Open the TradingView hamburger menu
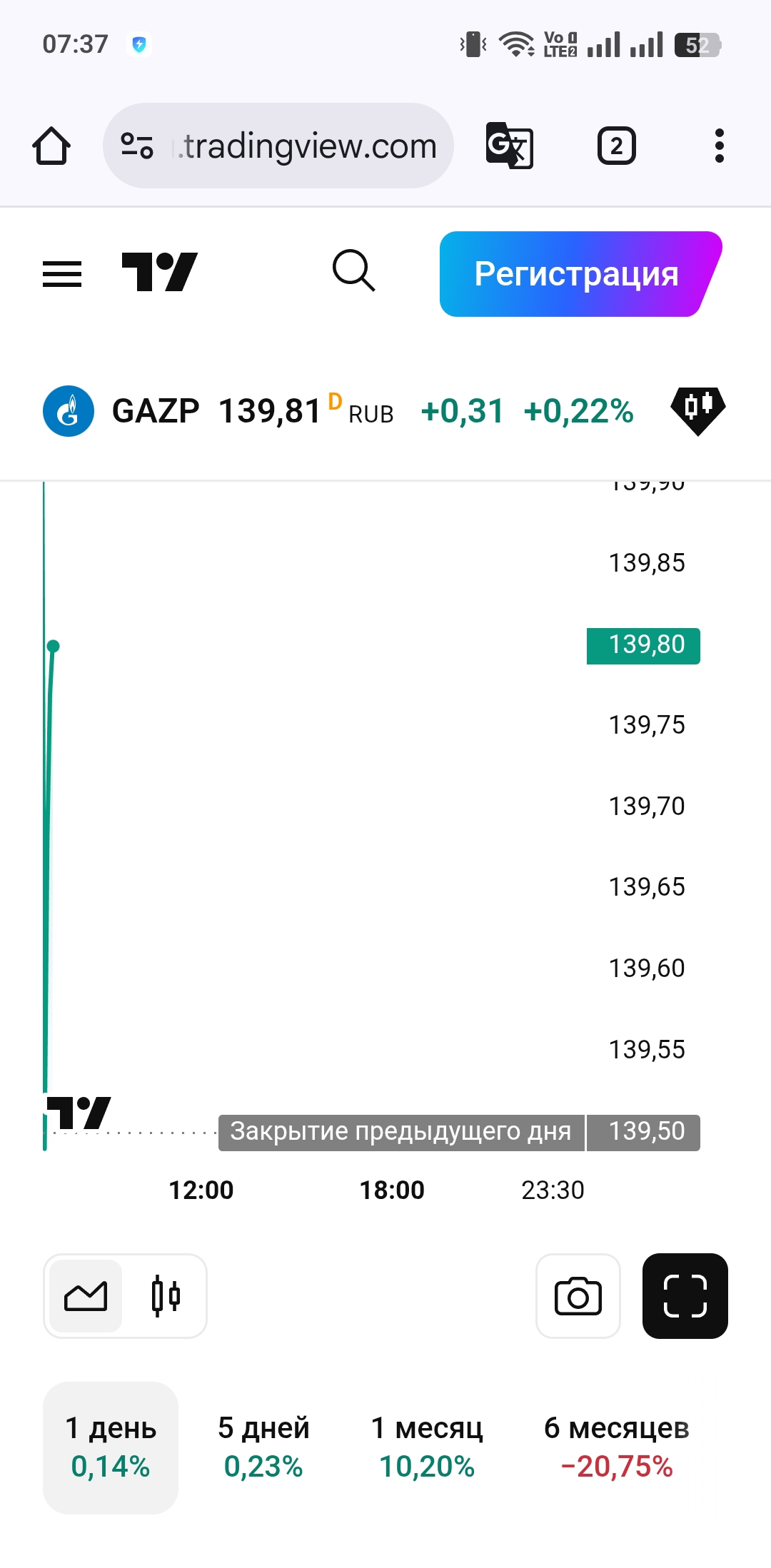The image size is (771, 1568). [x=62, y=273]
